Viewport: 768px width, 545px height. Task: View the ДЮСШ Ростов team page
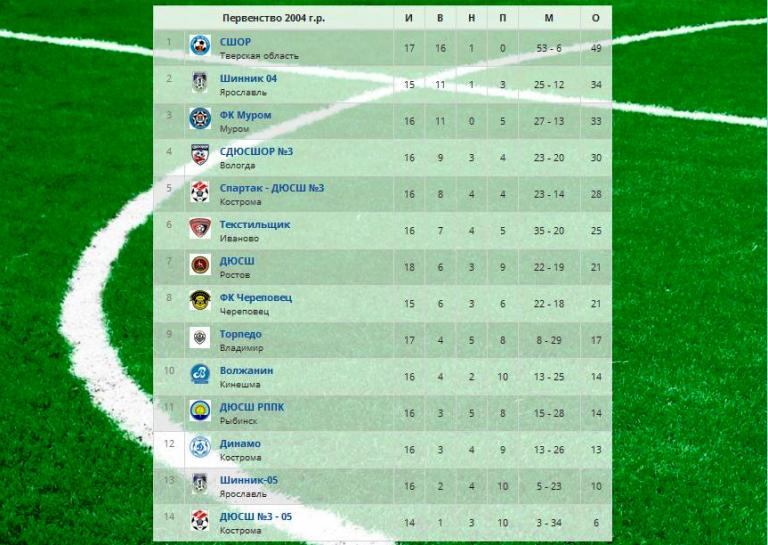(237, 261)
